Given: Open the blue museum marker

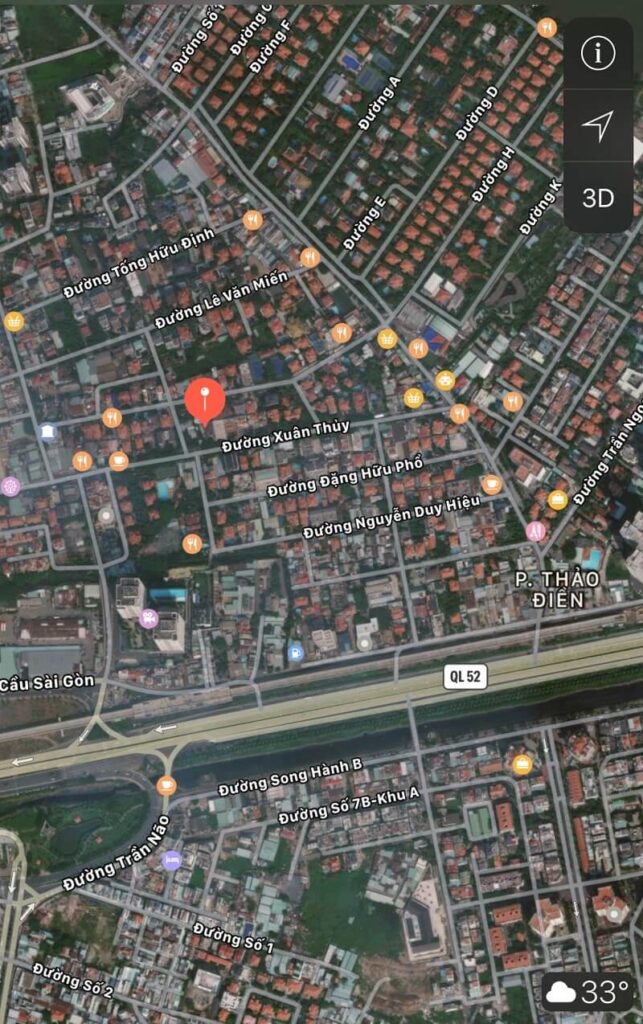Looking at the screenshot, I should [x=48, y=432].
